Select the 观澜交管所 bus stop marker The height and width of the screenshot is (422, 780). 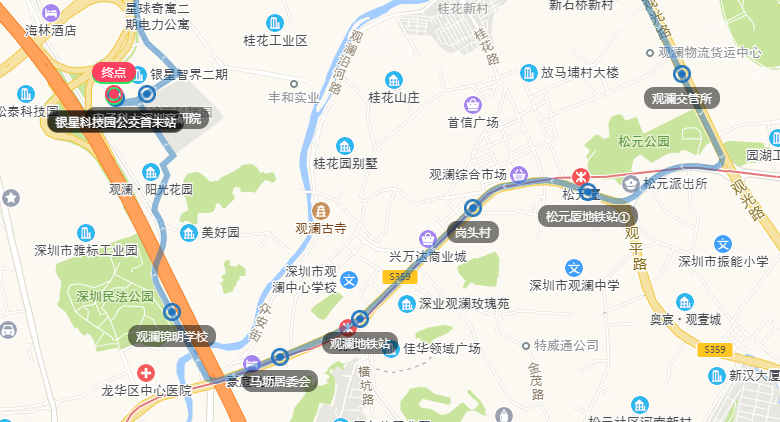(x=682, y=74)
